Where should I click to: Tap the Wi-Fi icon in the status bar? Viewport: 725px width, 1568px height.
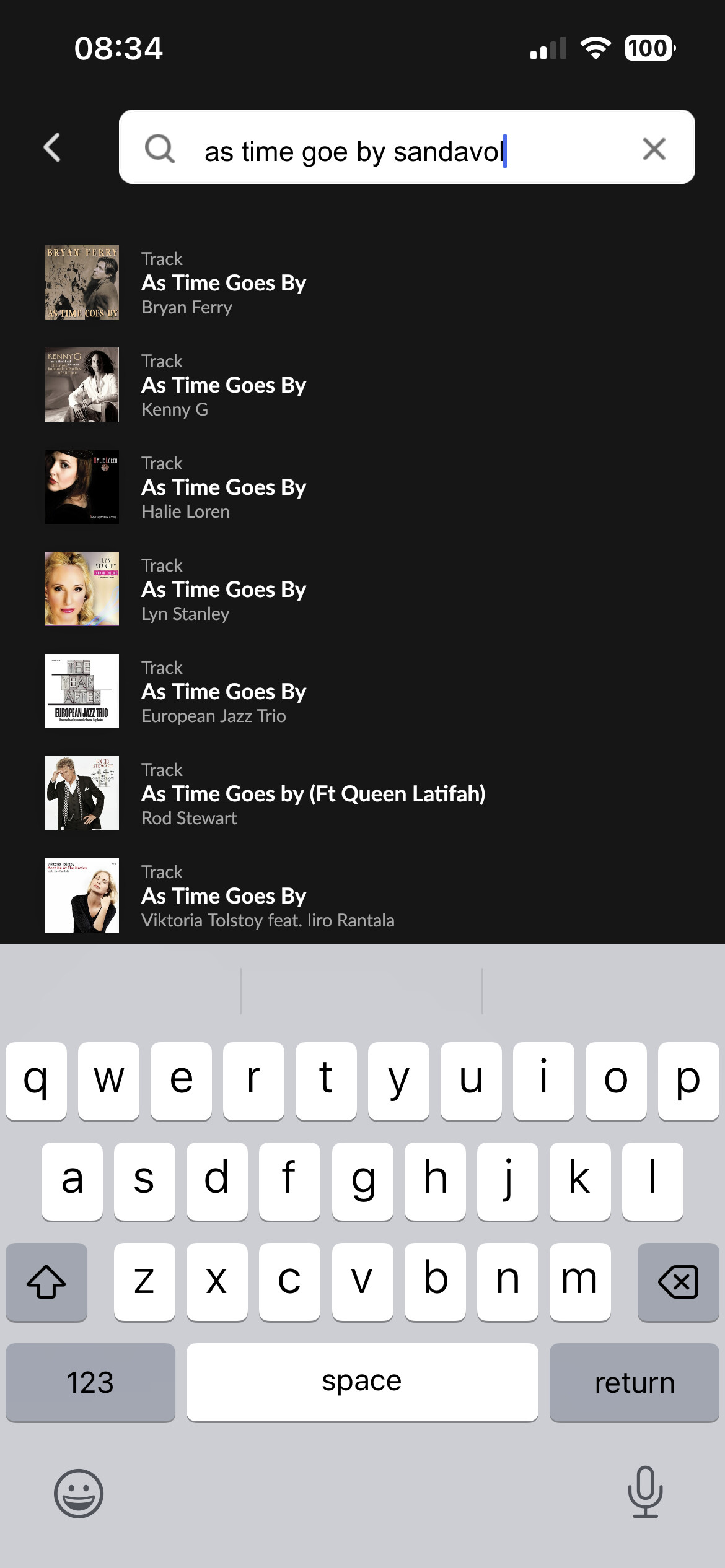tap(595, 48)
